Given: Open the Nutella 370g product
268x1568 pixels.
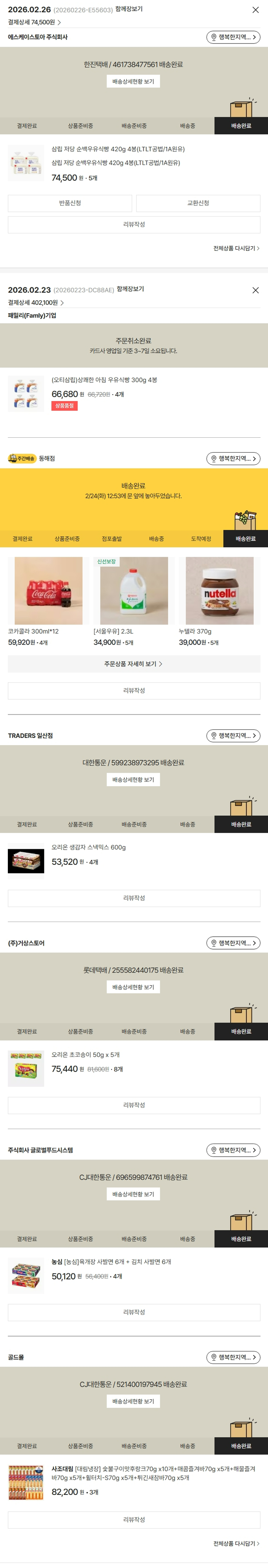Looking at the screenshot, I should (219, 591).
